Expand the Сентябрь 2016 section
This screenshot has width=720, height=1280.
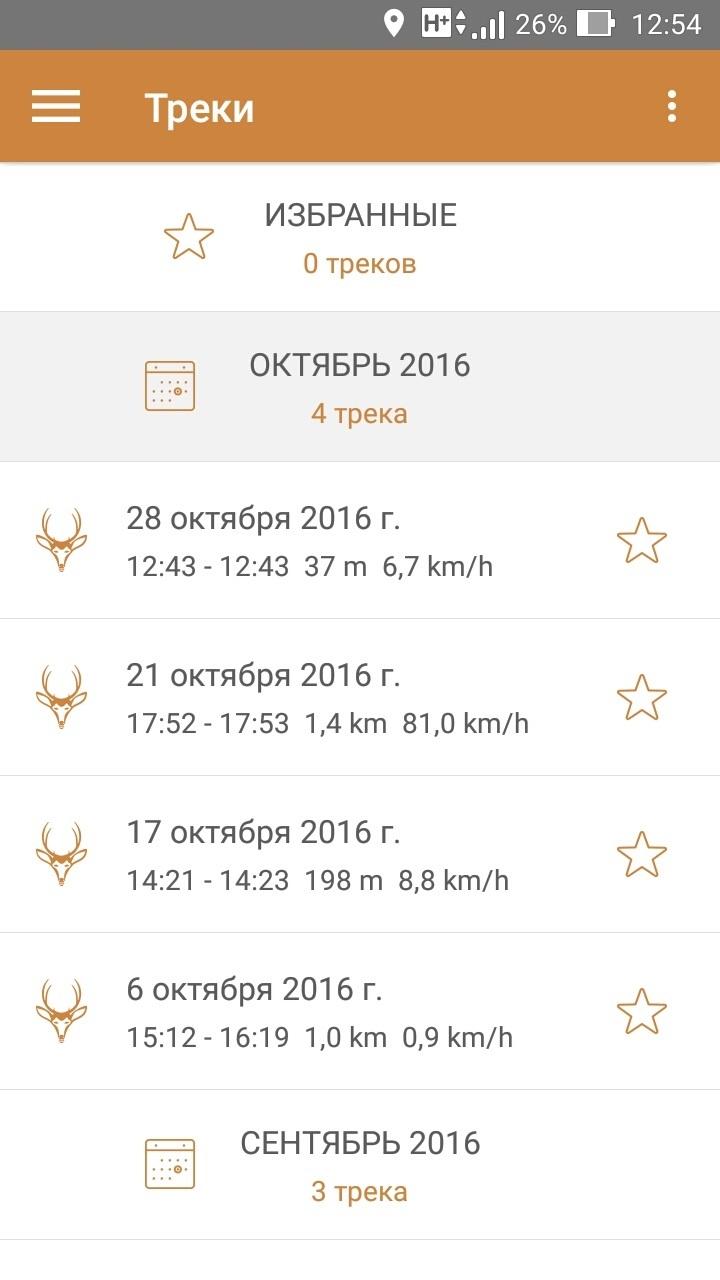coord(360,1166)
